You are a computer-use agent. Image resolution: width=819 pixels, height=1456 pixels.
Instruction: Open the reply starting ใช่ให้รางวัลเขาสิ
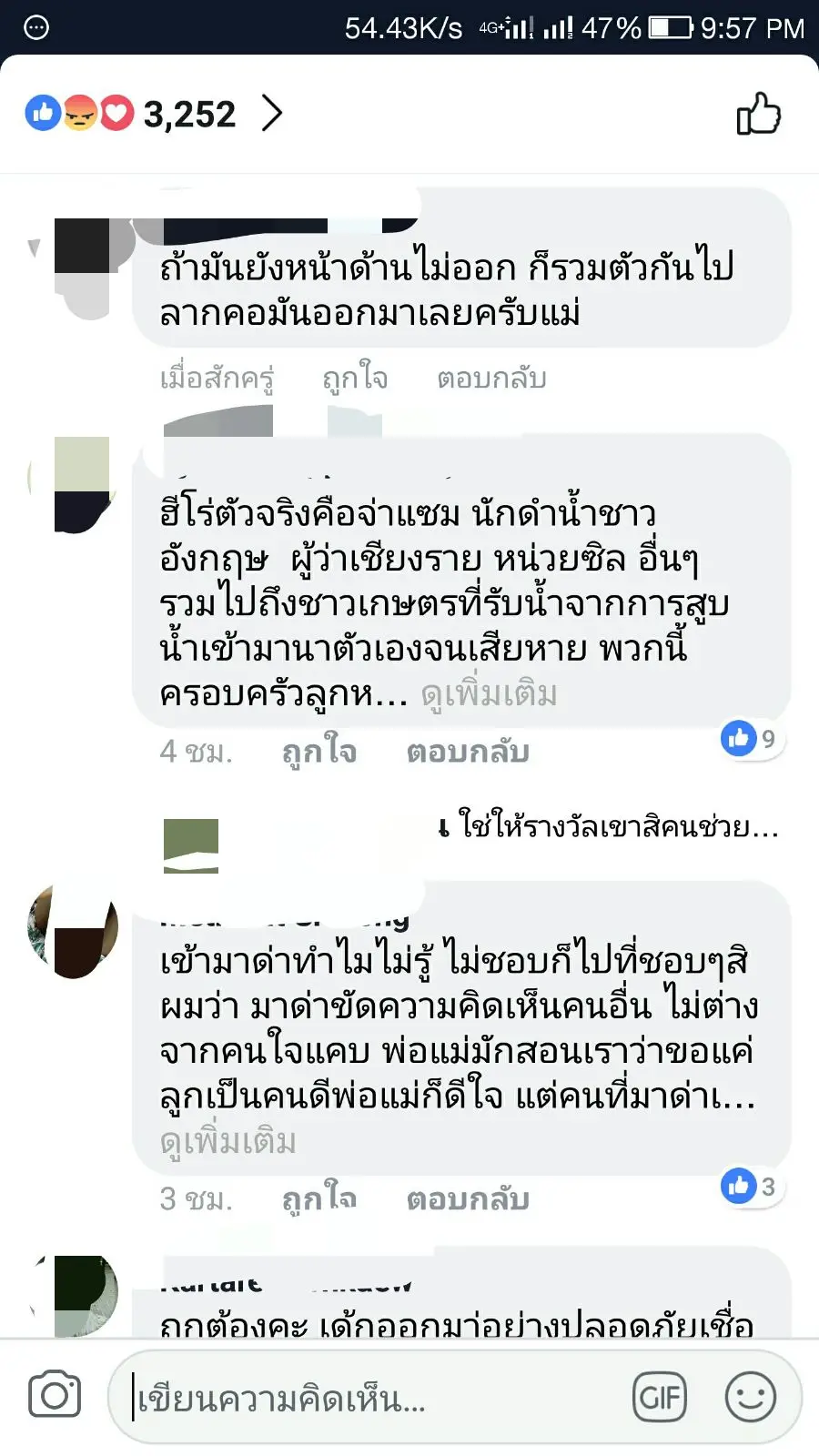[x=608, y=826]
